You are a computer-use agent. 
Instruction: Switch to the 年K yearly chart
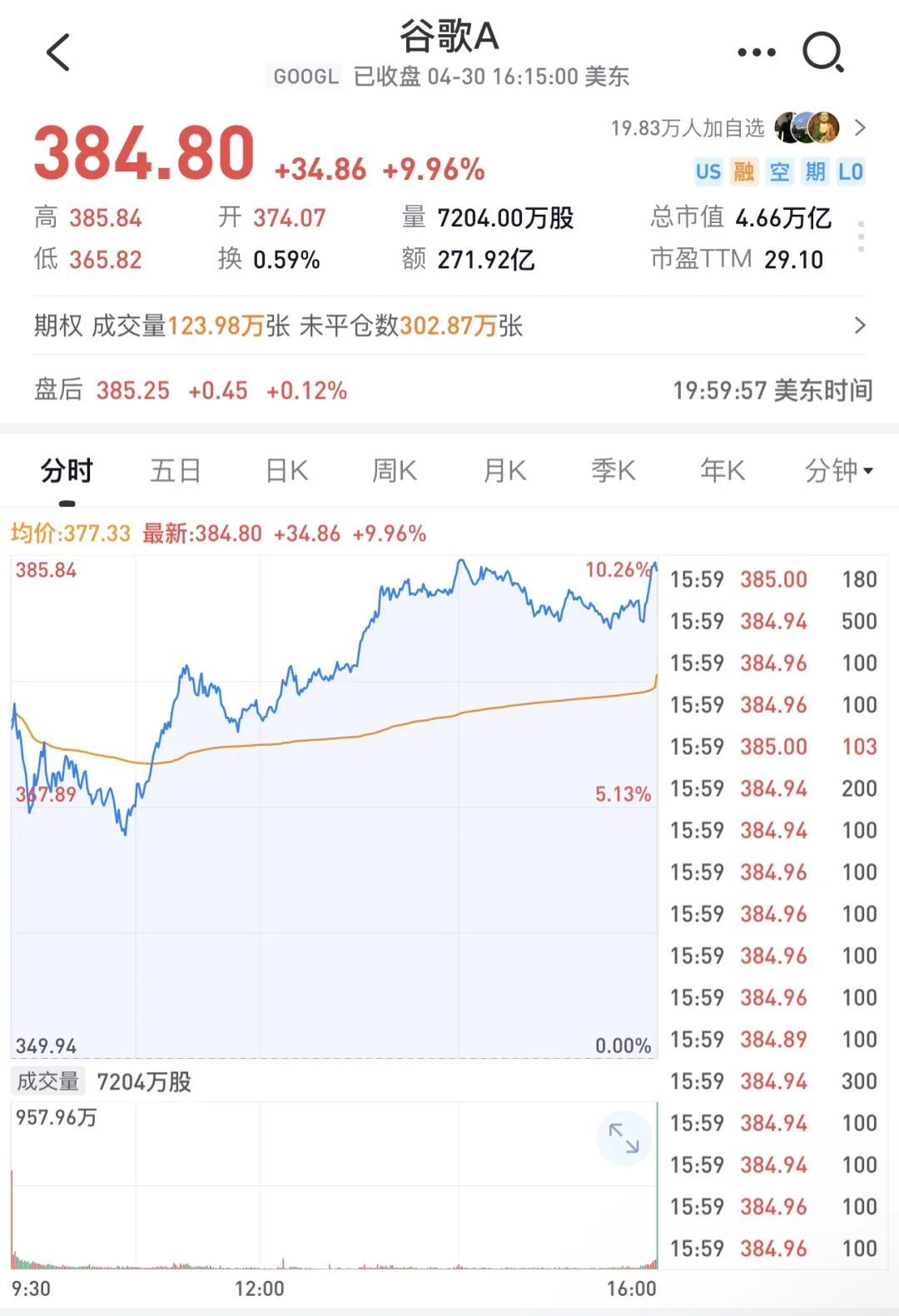[723, 471]
